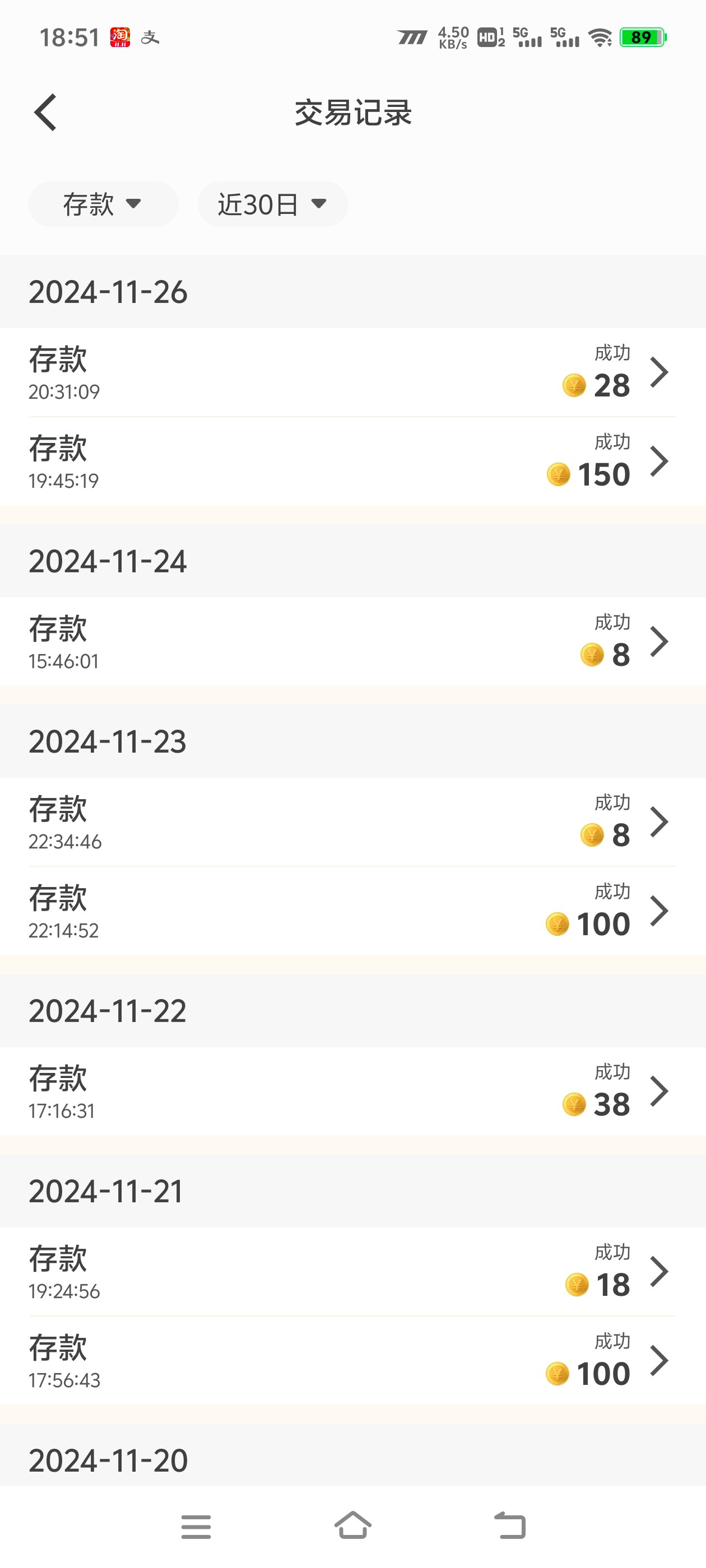Tap the system home button

[x=352, y=1525]
